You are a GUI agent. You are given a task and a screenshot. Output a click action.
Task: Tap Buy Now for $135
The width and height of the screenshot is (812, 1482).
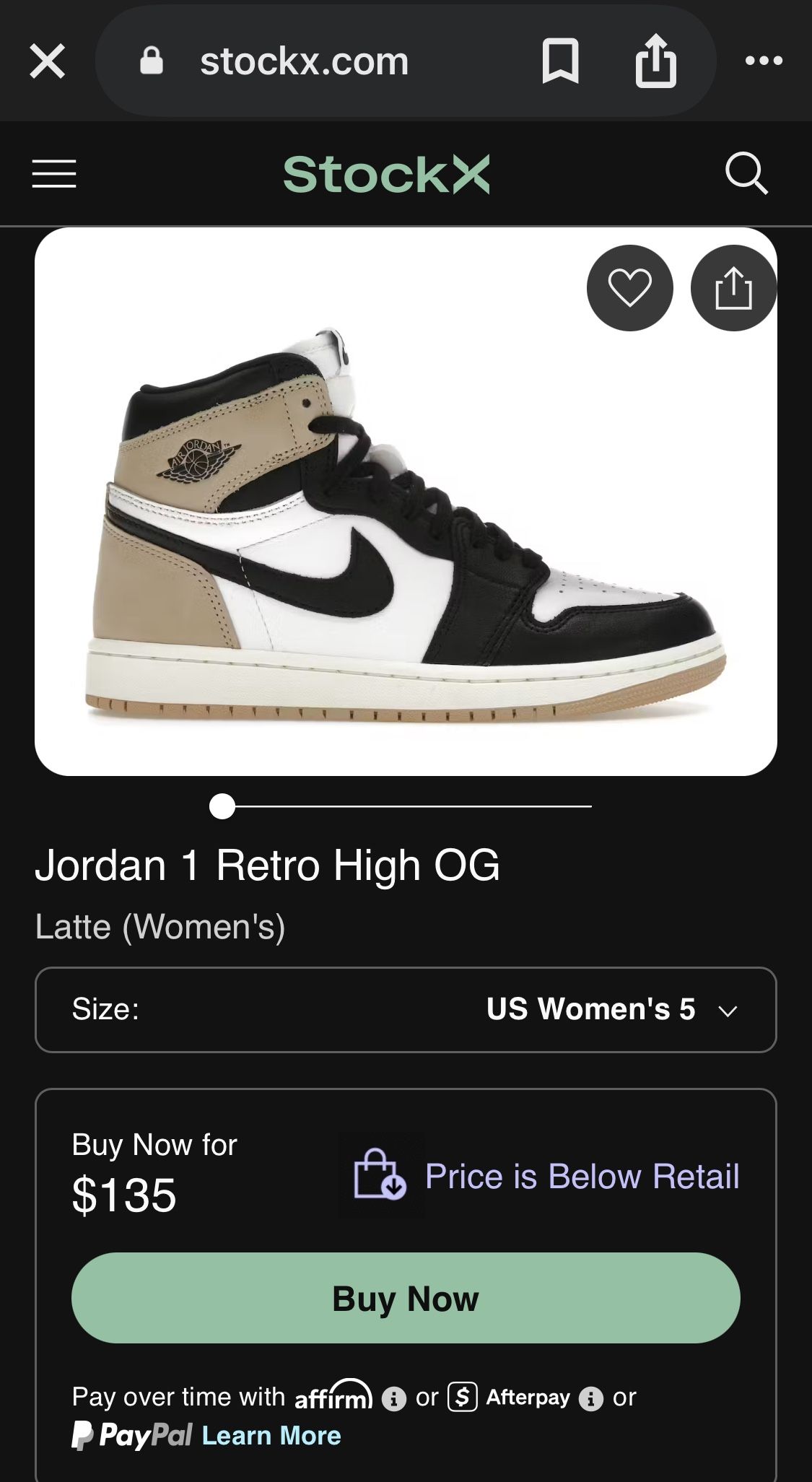[x=406, y=1299]
